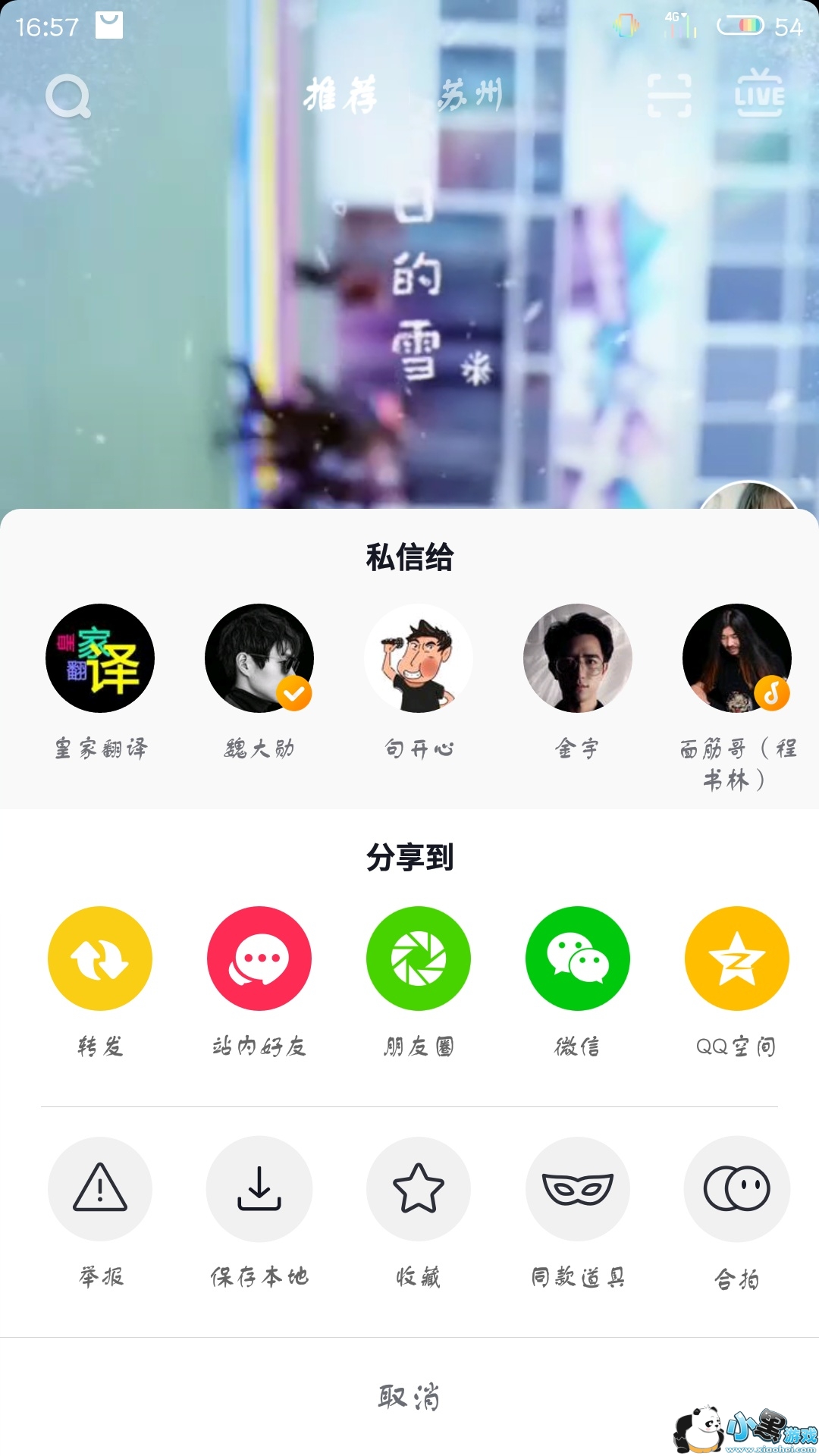Send private message to 皇家翻译

click(100, 658)
